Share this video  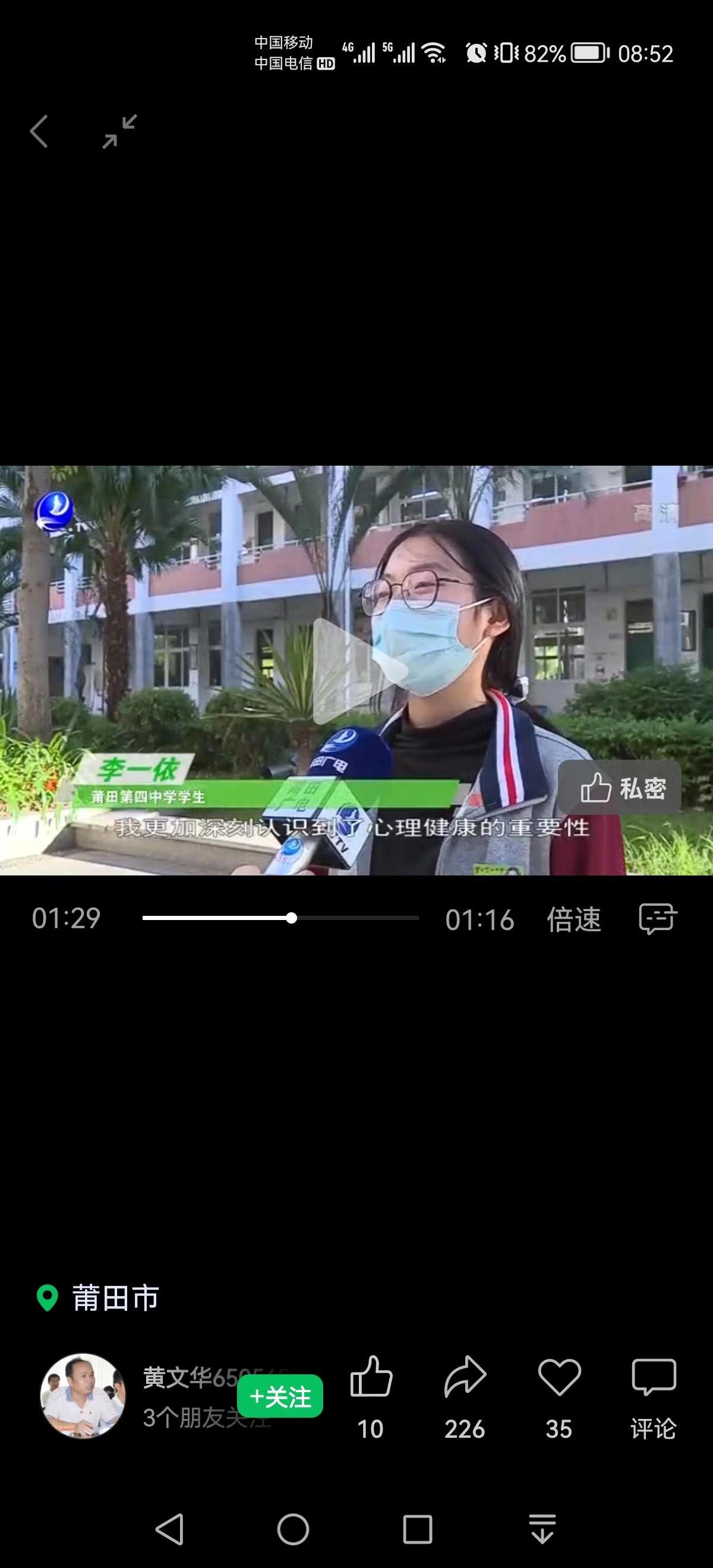pos(465,1378)
